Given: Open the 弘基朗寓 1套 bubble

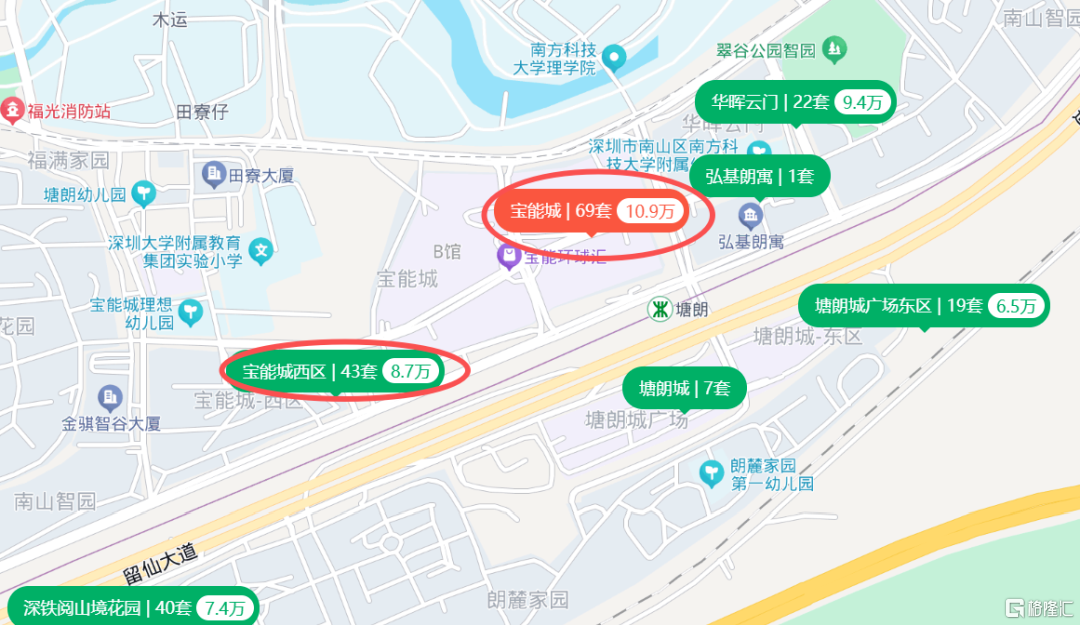Looking at the screenshot, I should pos(759,177).
